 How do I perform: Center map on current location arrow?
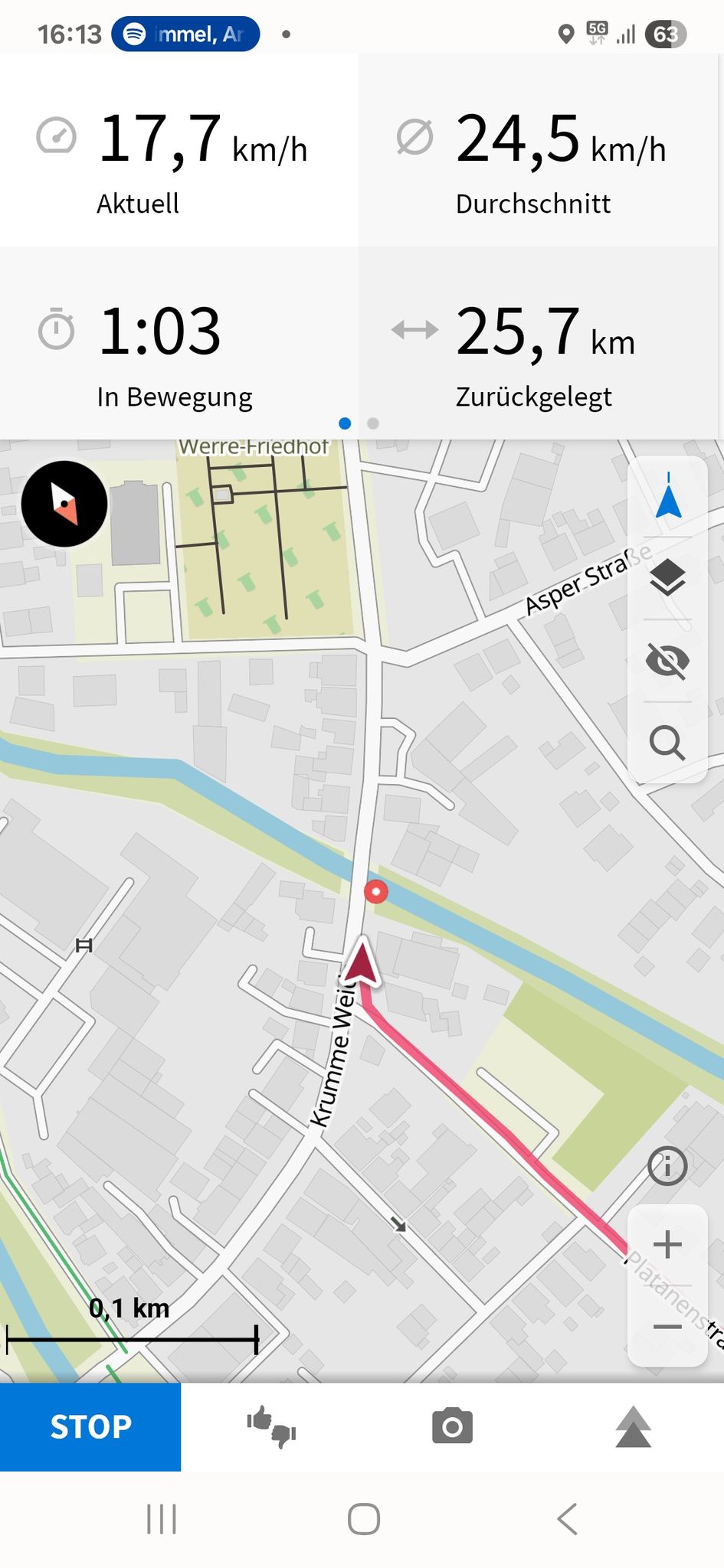point(668,496)
